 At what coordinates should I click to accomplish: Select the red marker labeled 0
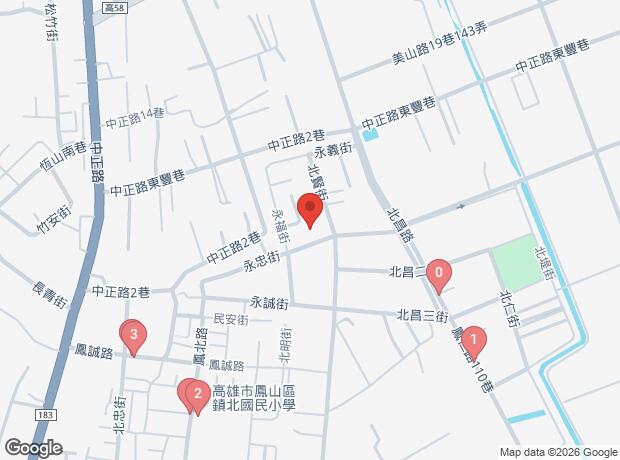[x=440, y=273]
